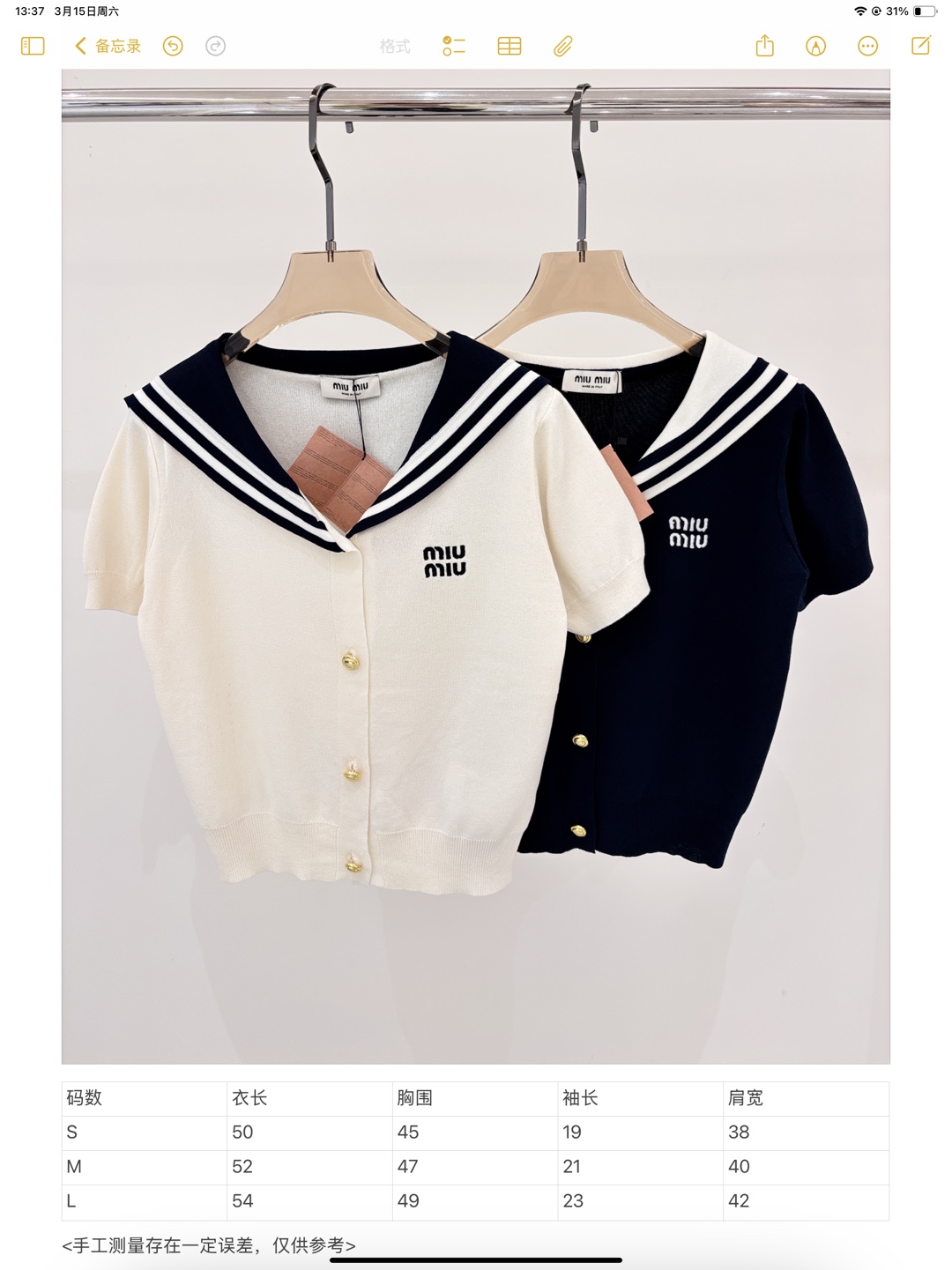952x1270 pixels.
Task: Open the sailor-collar cardigan photo
Action: coord(476,567)
